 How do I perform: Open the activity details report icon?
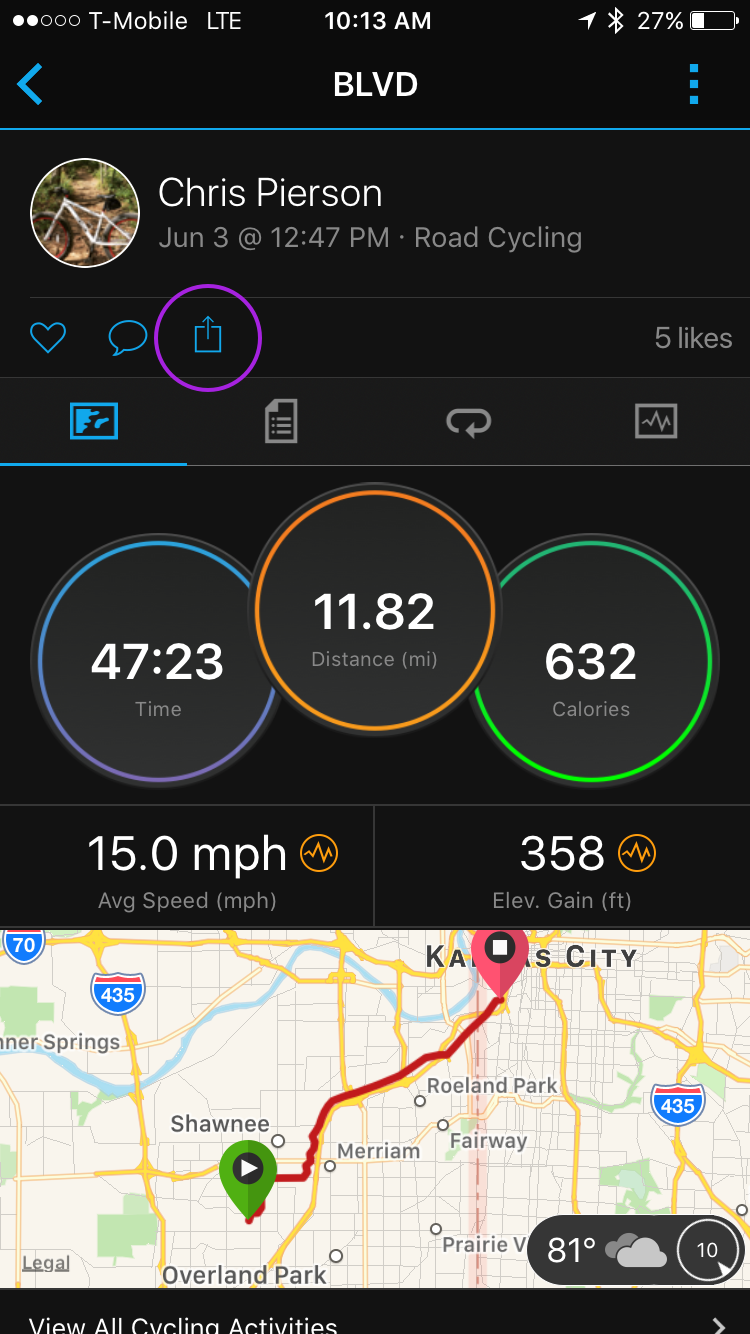(280, 421)
